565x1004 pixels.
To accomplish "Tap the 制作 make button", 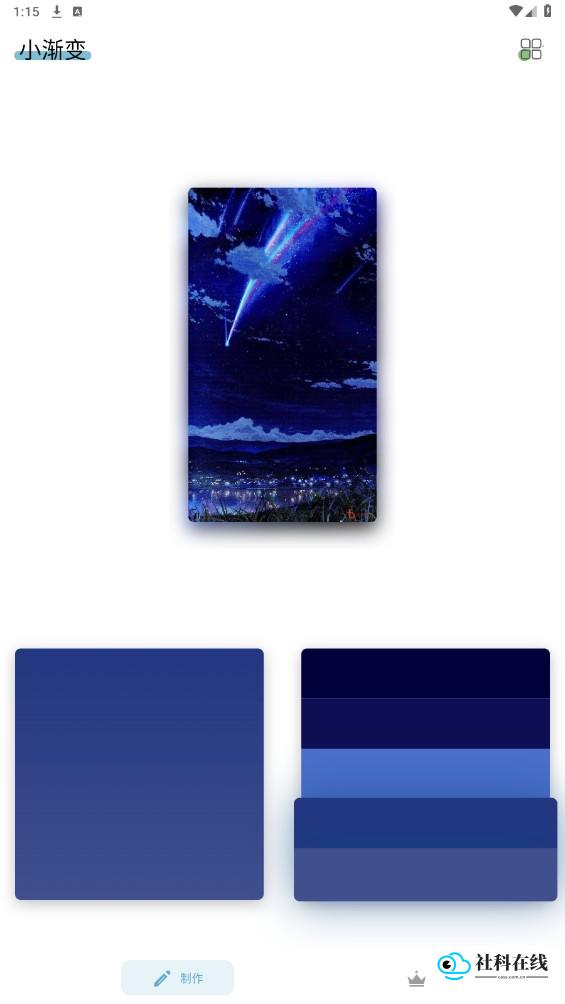I will (x=177, y=977).
